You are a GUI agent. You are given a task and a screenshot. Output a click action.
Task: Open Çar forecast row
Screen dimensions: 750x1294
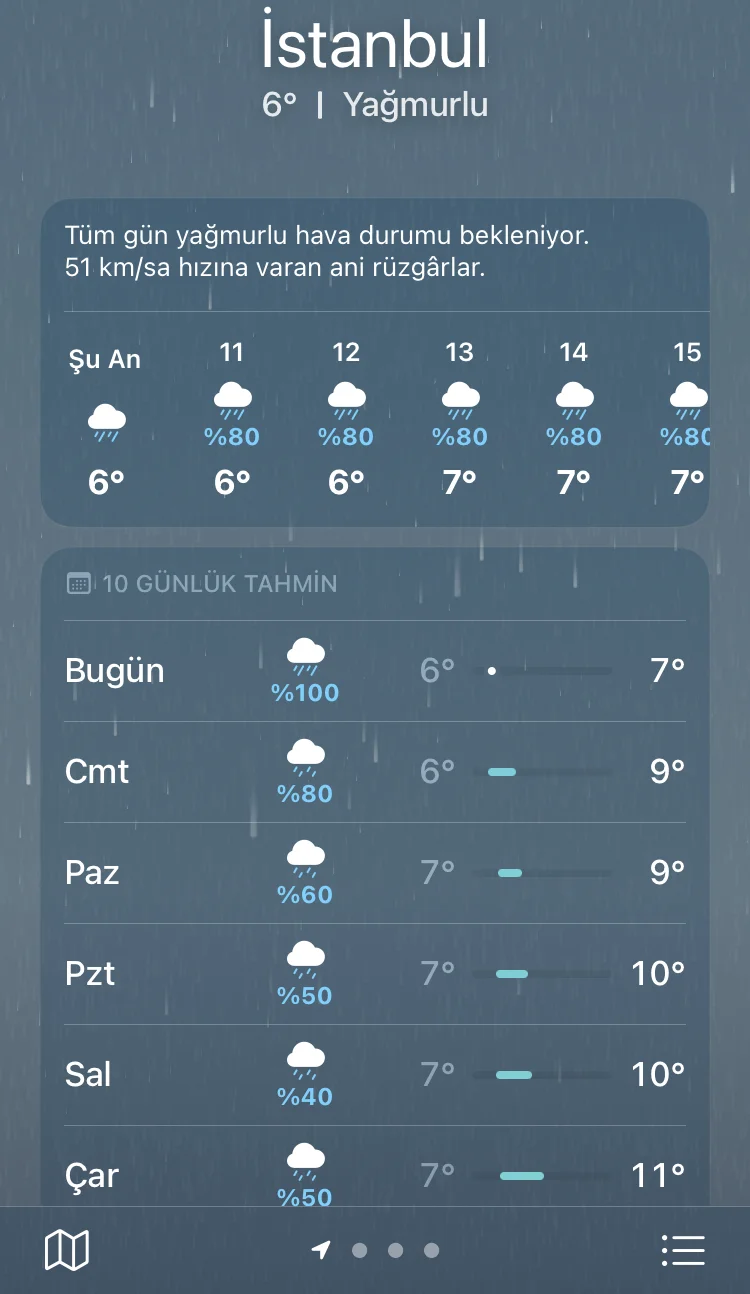tap(374, 1172)
